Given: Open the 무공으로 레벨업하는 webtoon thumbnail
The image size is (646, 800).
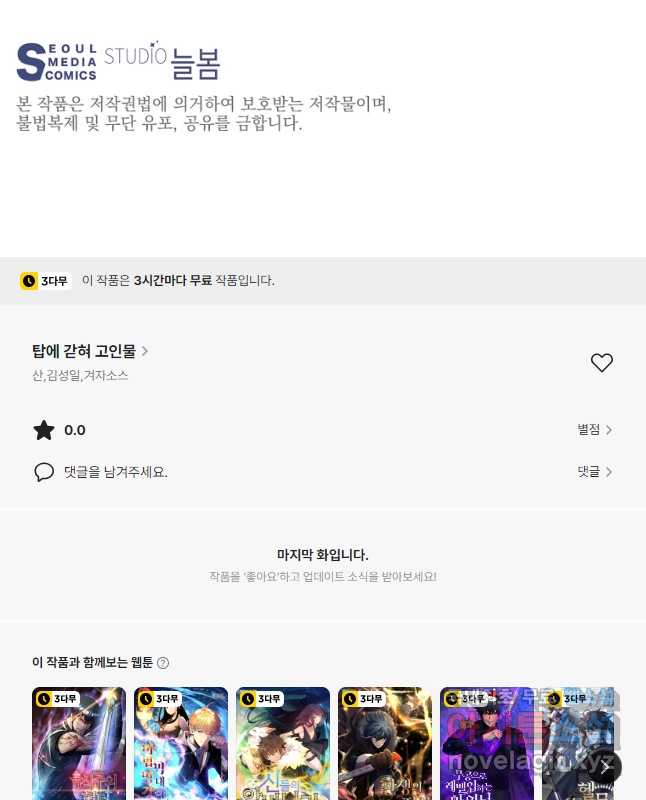Looking at the screenshot, I should pos(487,743).
